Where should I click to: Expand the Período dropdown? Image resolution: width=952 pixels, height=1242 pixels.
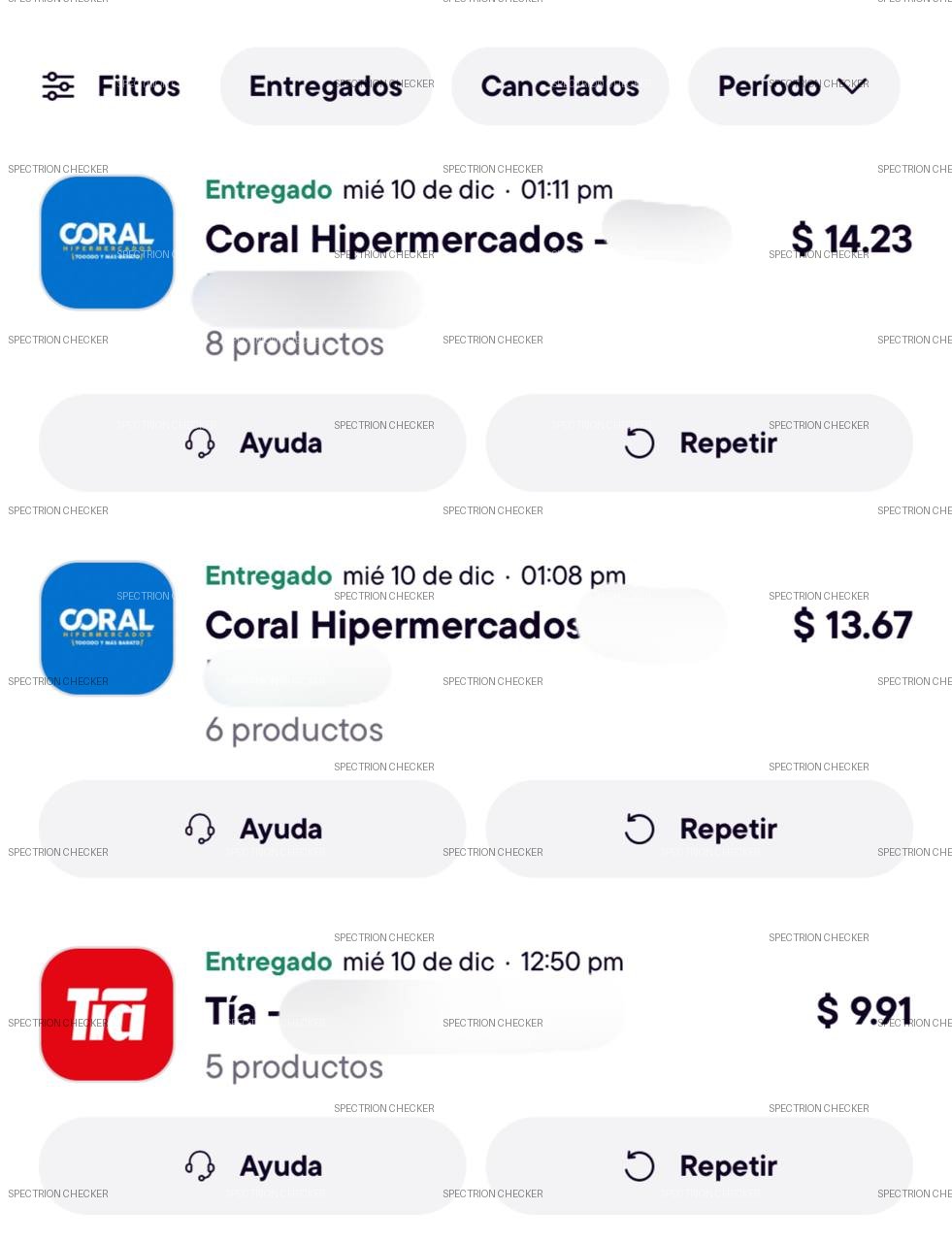pos(793,86)
